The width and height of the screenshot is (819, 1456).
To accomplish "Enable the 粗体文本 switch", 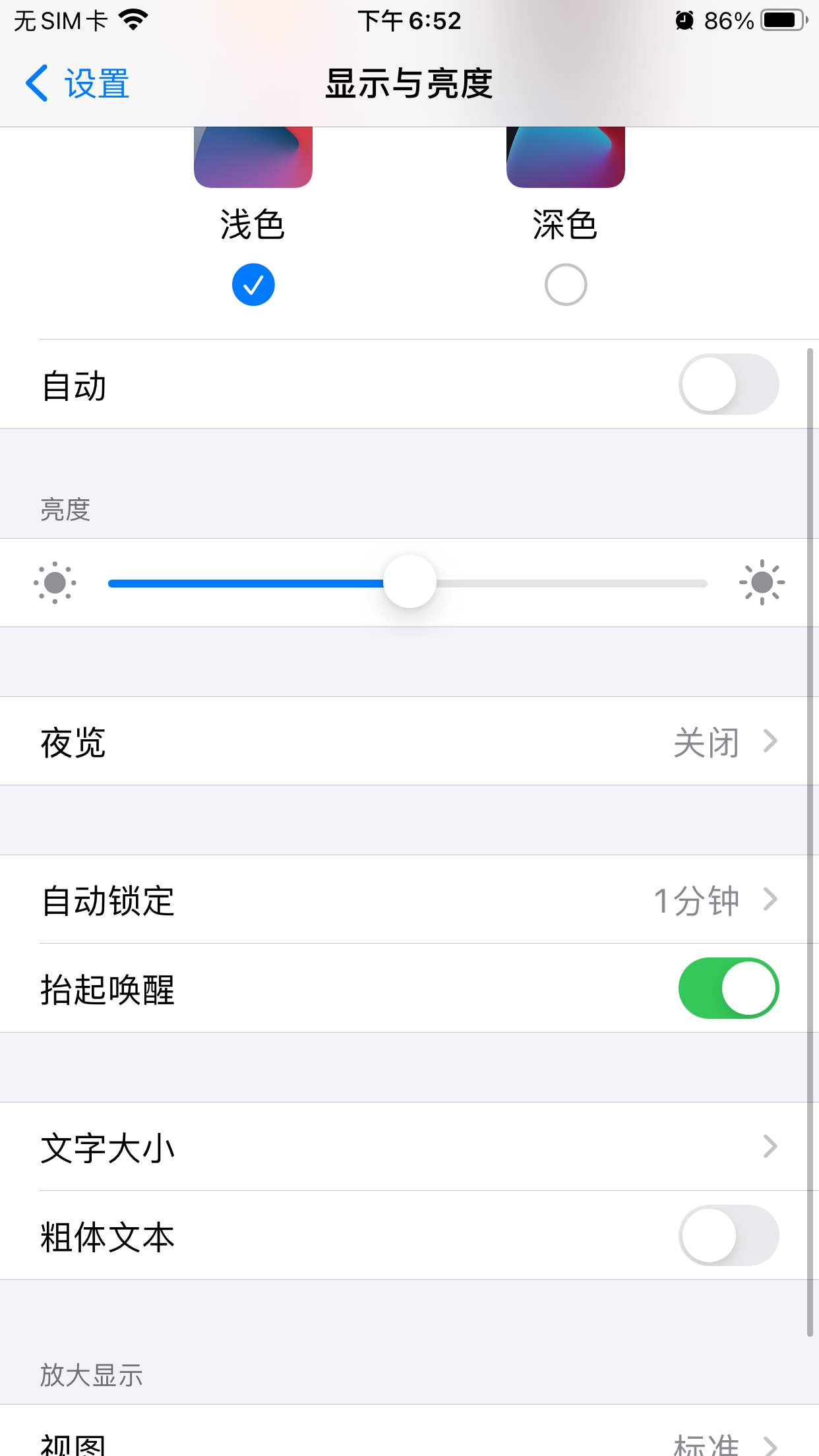I will [728, 1236].
